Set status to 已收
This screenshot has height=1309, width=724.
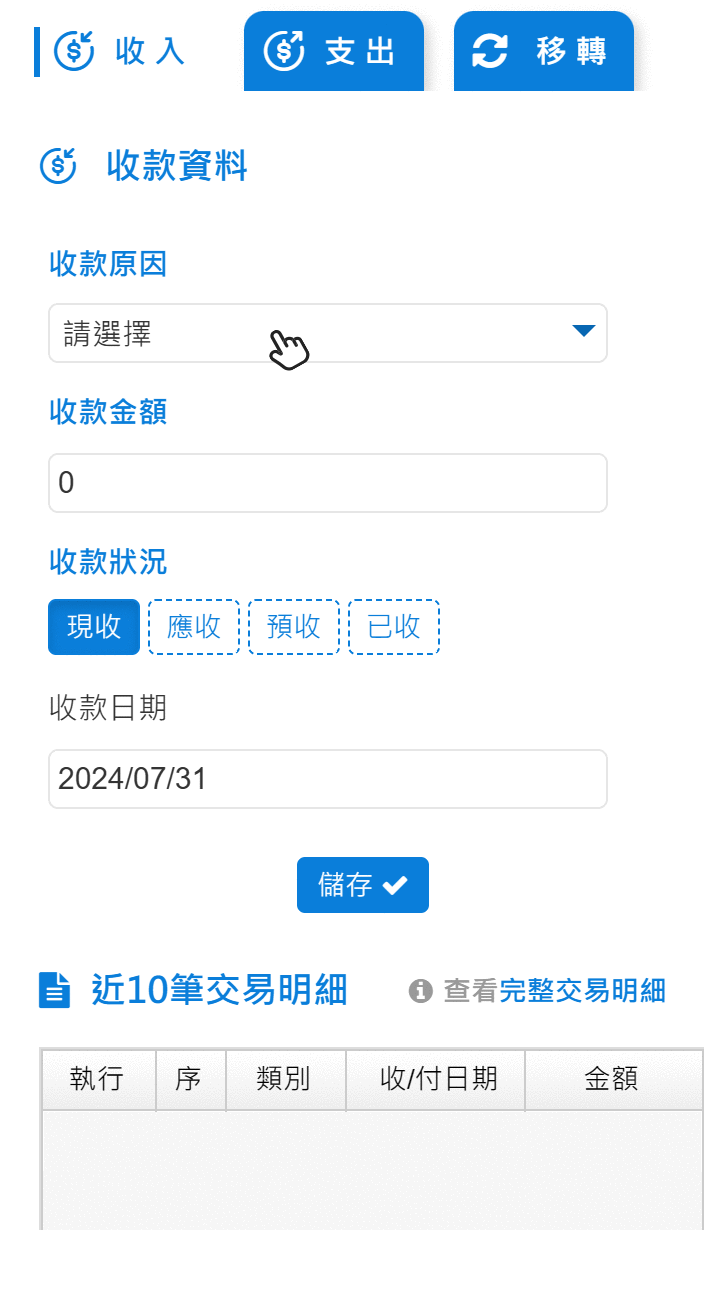pos(394,627)
